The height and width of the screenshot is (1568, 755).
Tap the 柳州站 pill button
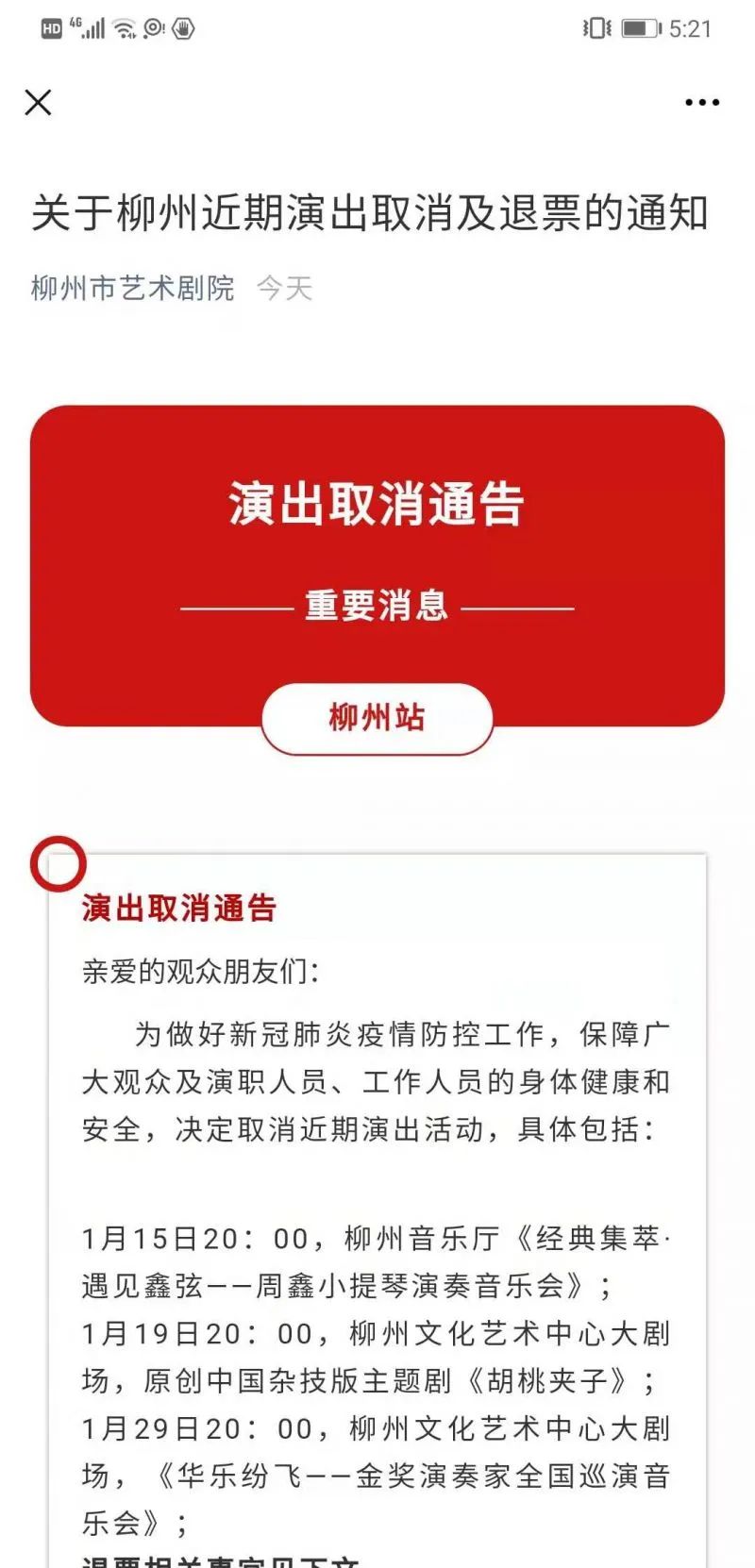pyautogui.click(x=377, y=719)
